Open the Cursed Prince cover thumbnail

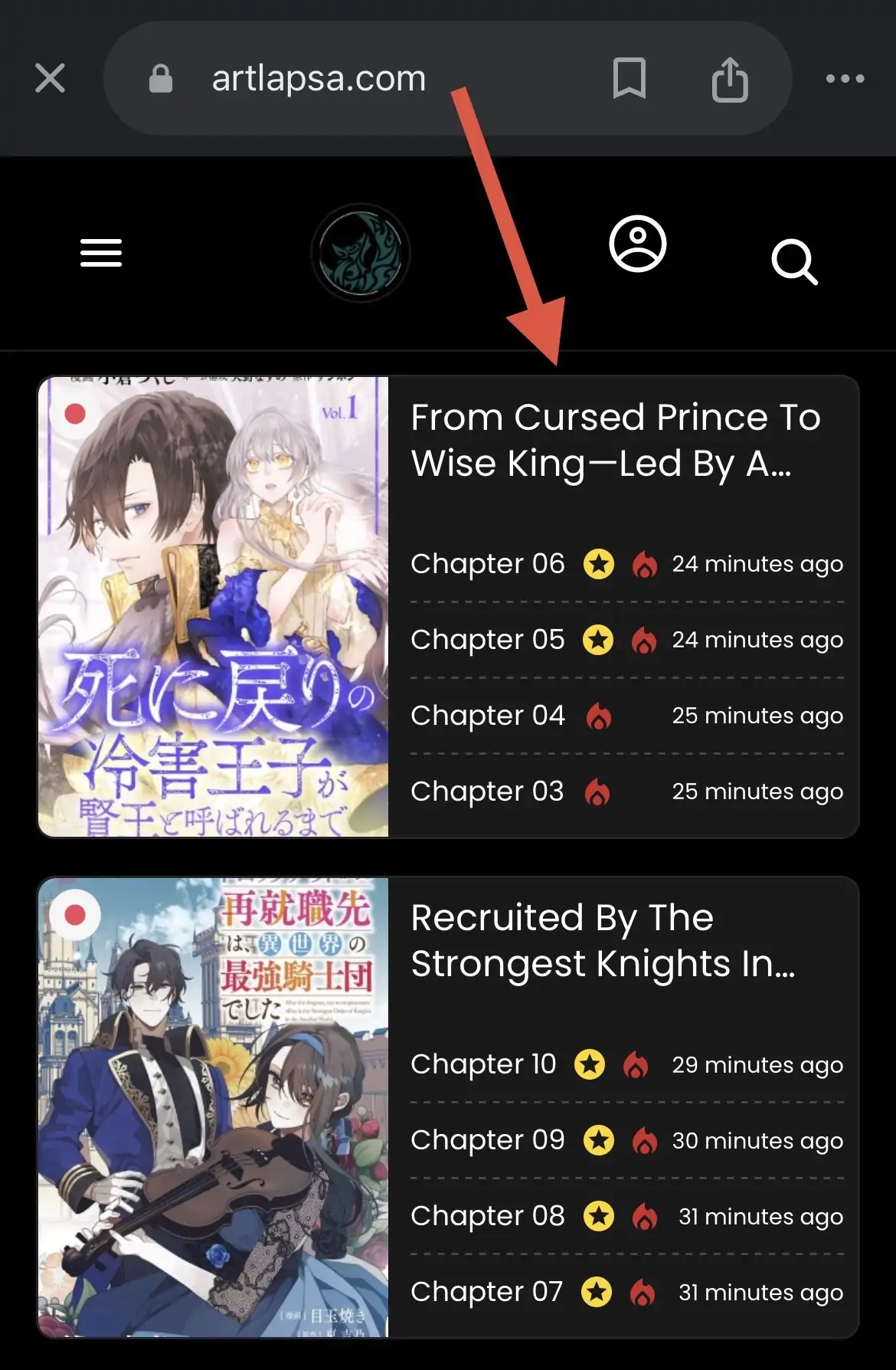click(x=214, y=606)
